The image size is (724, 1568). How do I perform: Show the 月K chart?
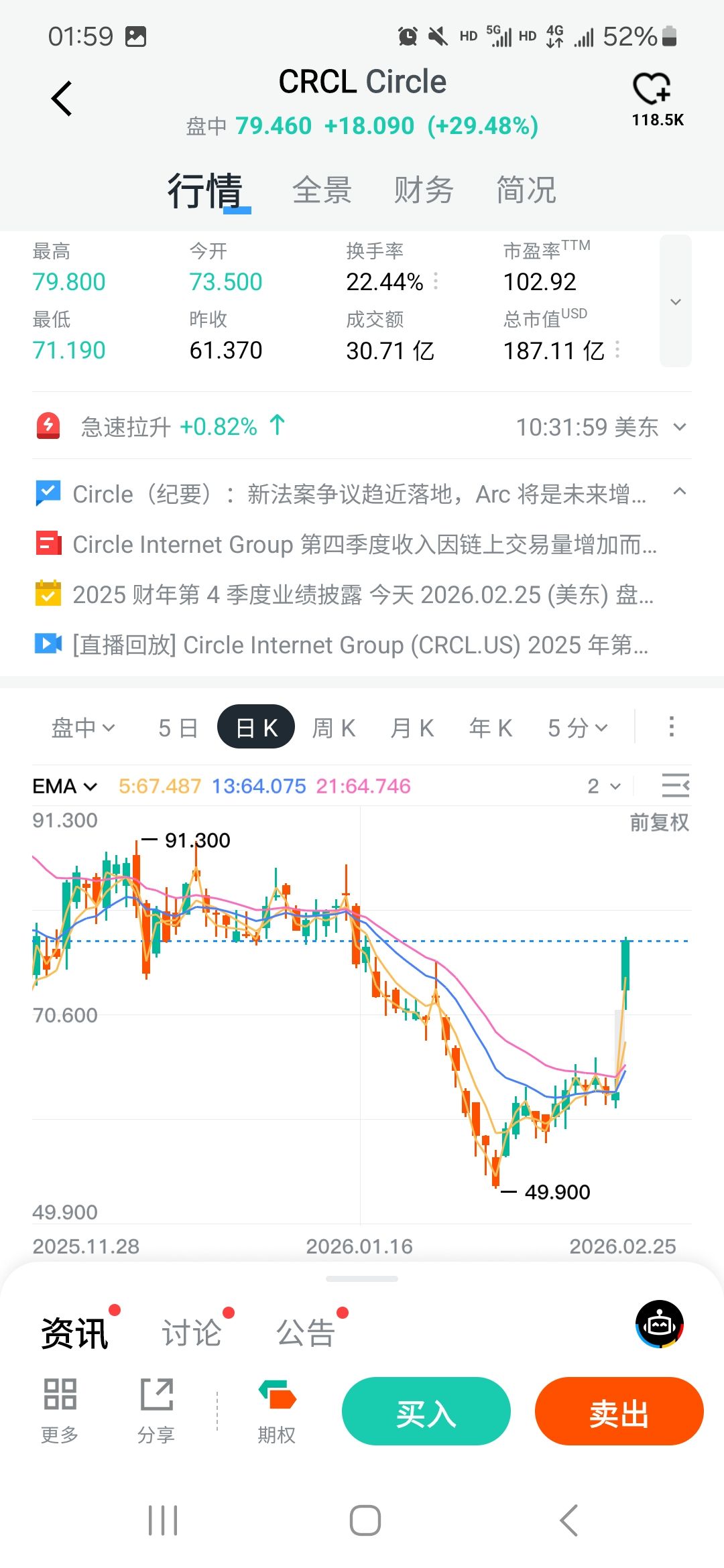pyautogui.click(x=412, y=728)
